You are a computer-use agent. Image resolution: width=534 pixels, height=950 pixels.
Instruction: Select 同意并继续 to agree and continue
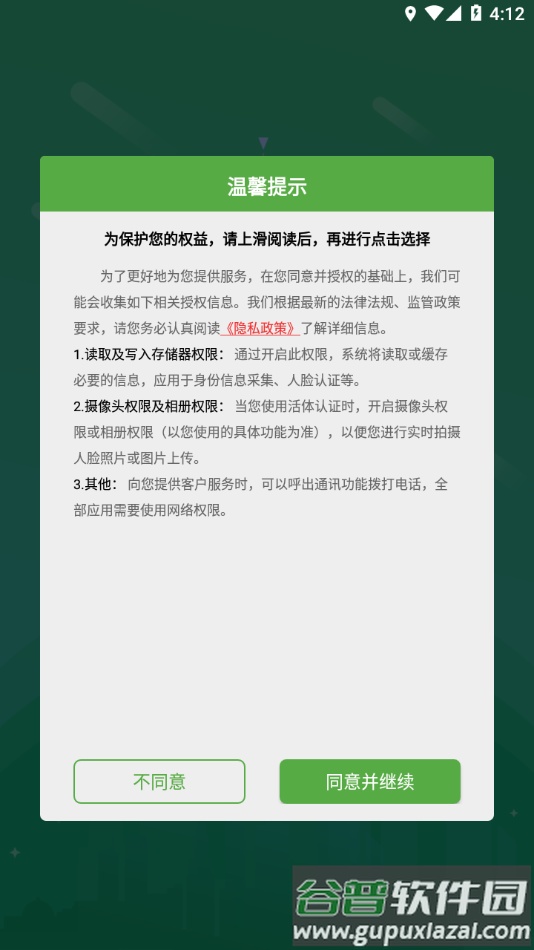pyautogui.click(x=370, y=782)
